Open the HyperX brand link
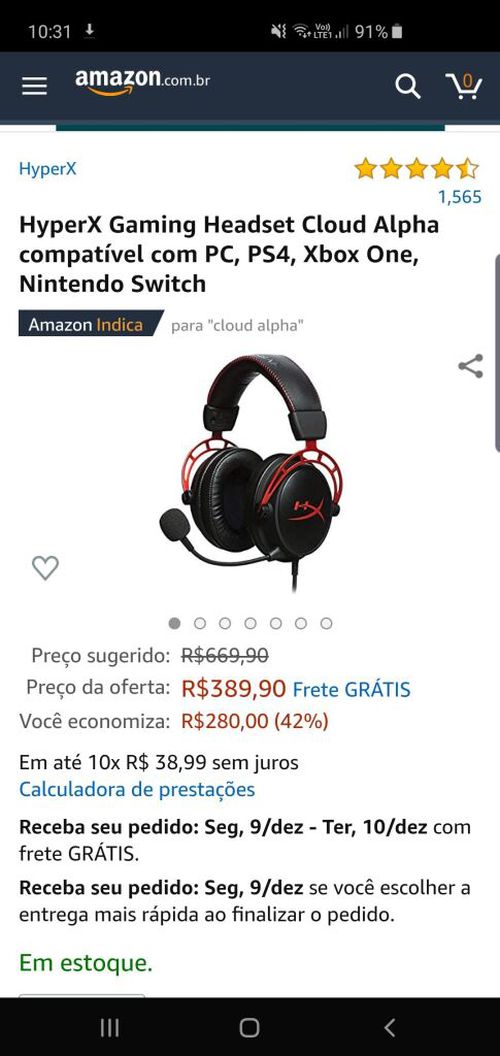Image resolution: width=500 pixels, height=1056 pixels. pos(48,168)
